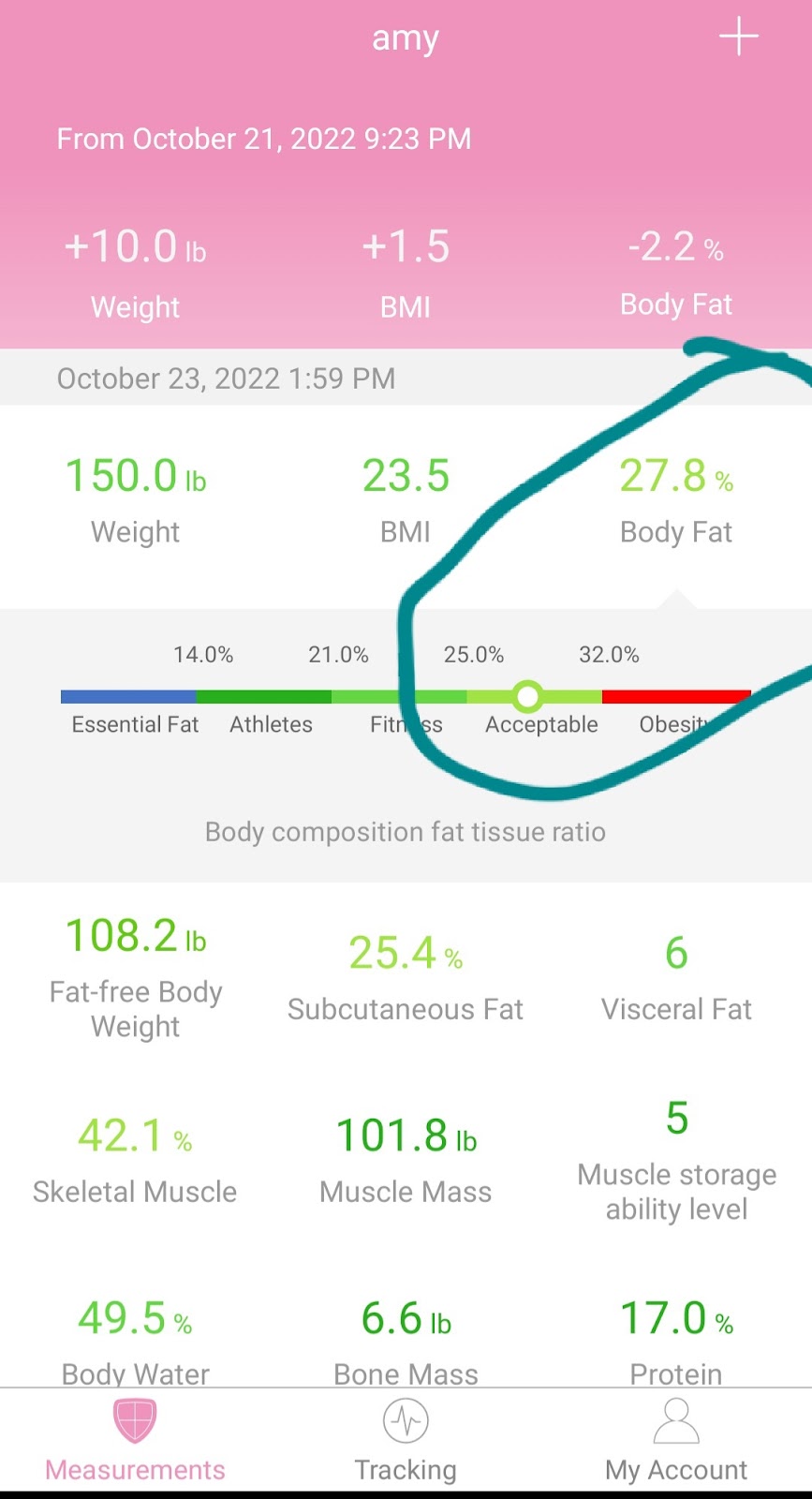Switch to the Tracking tab
812x1499 pixels.
pos(406,1440)
